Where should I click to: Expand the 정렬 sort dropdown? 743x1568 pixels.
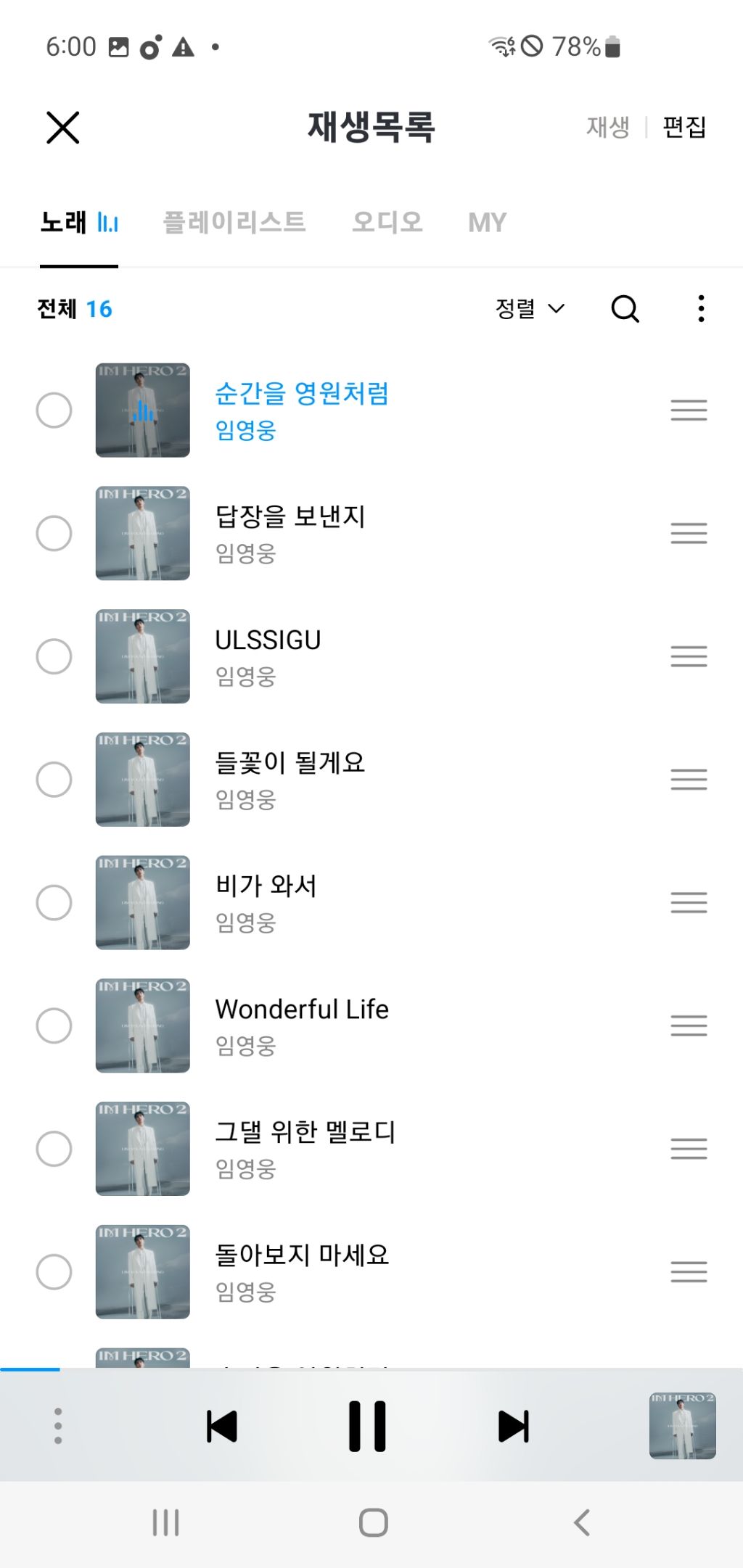[x=530, y=308]
